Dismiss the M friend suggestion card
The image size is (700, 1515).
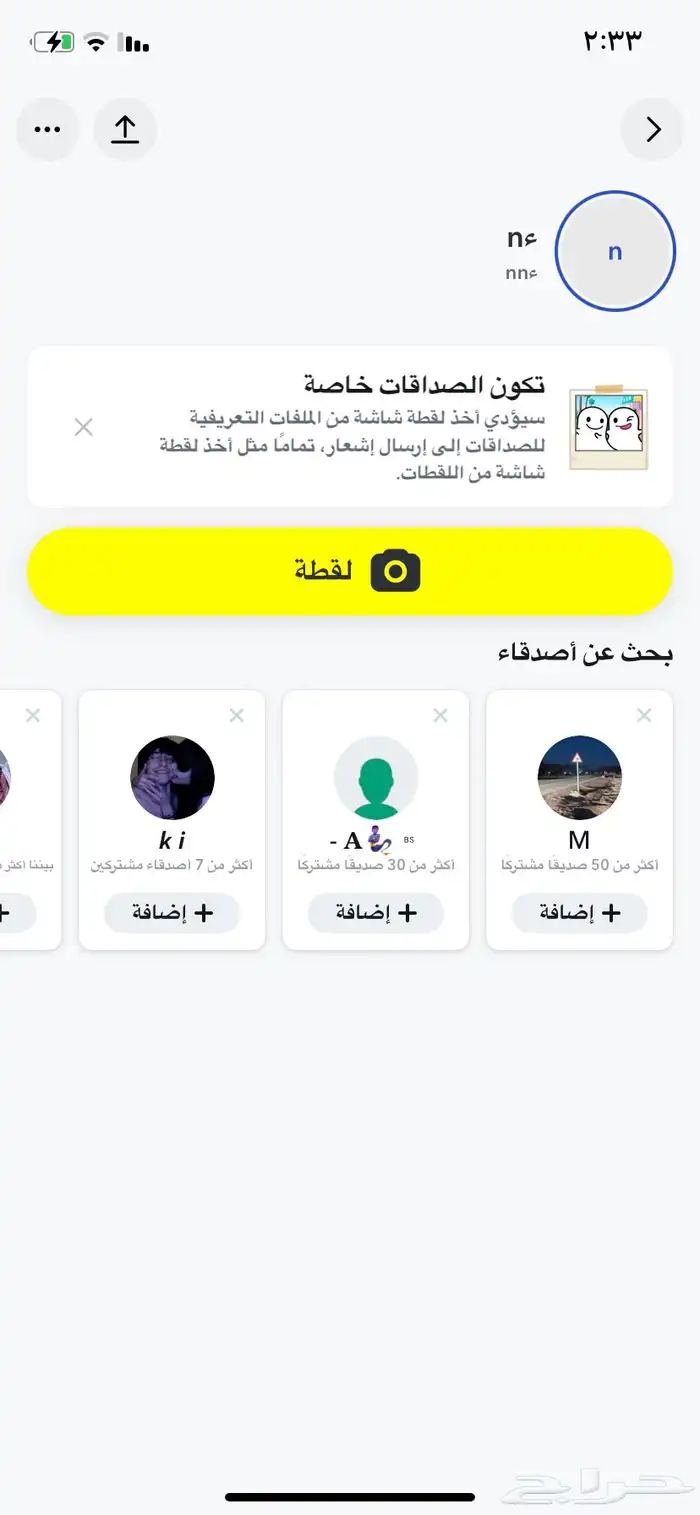coord(644,715)
